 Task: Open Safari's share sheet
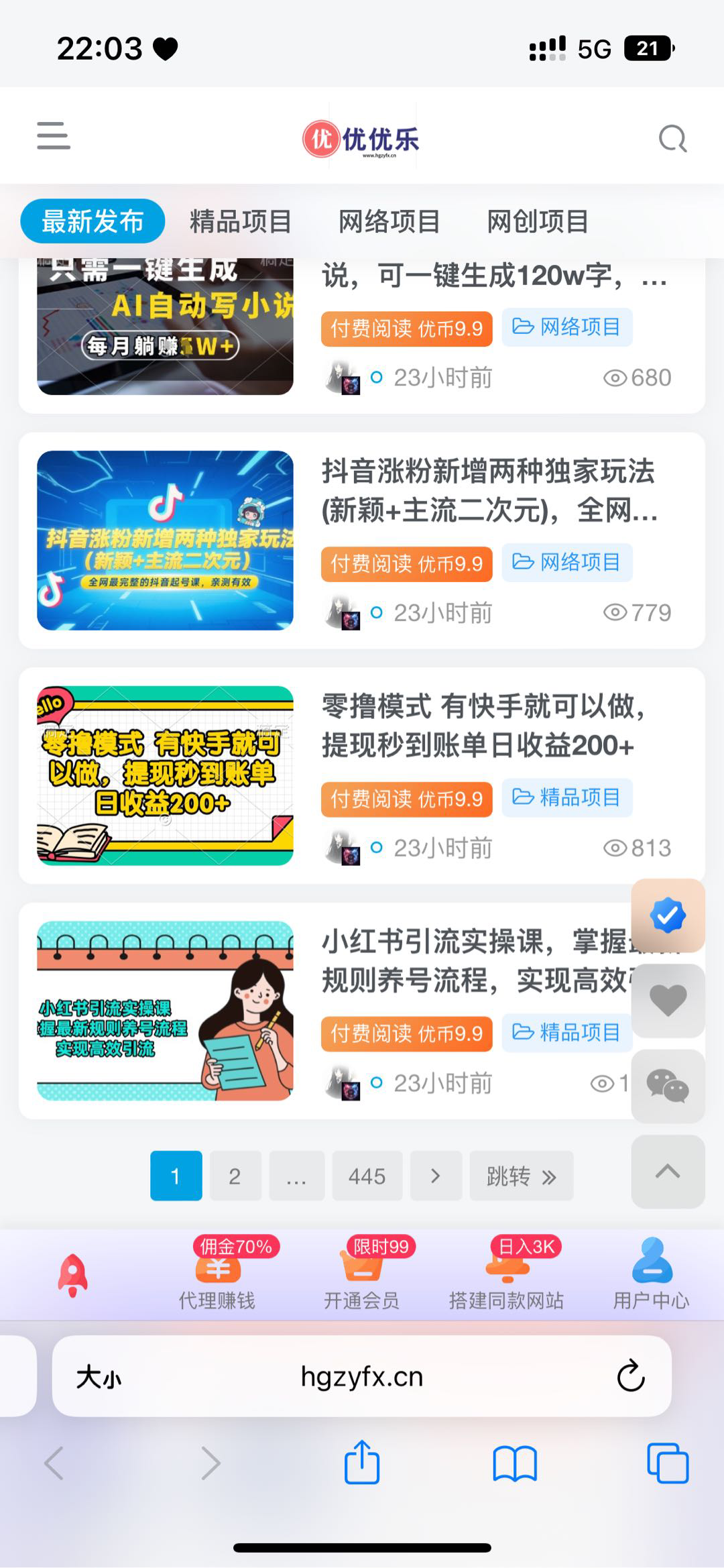click(362, 1463)
